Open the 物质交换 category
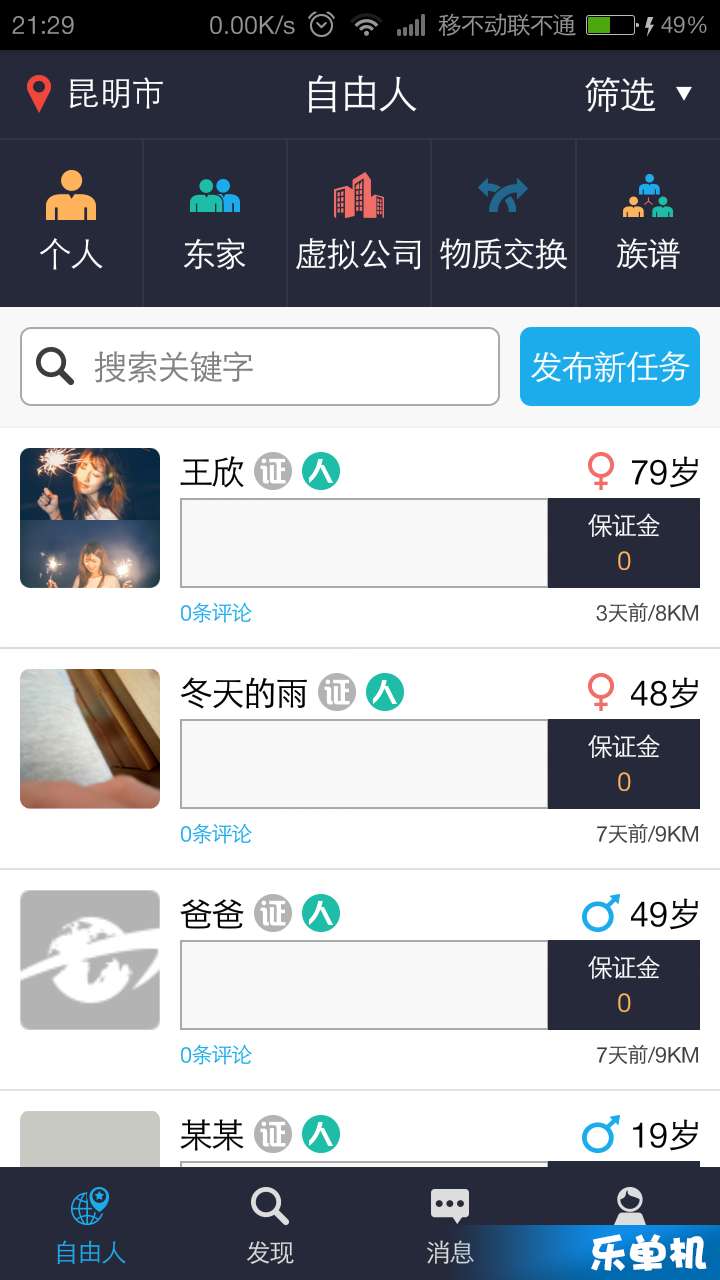The height and width of the screenshot is (1280, 720). (503, 222)
